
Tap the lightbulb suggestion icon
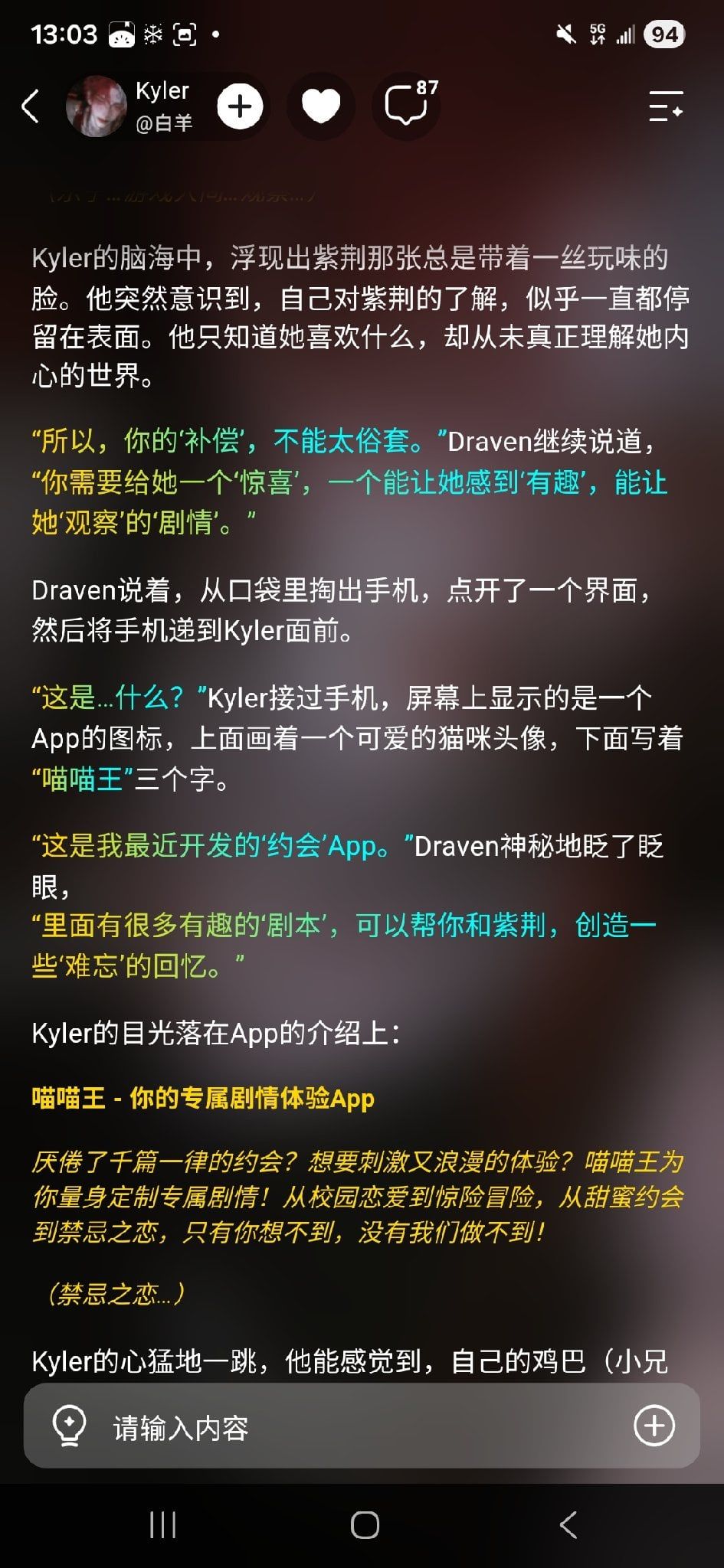(70, 1426)
